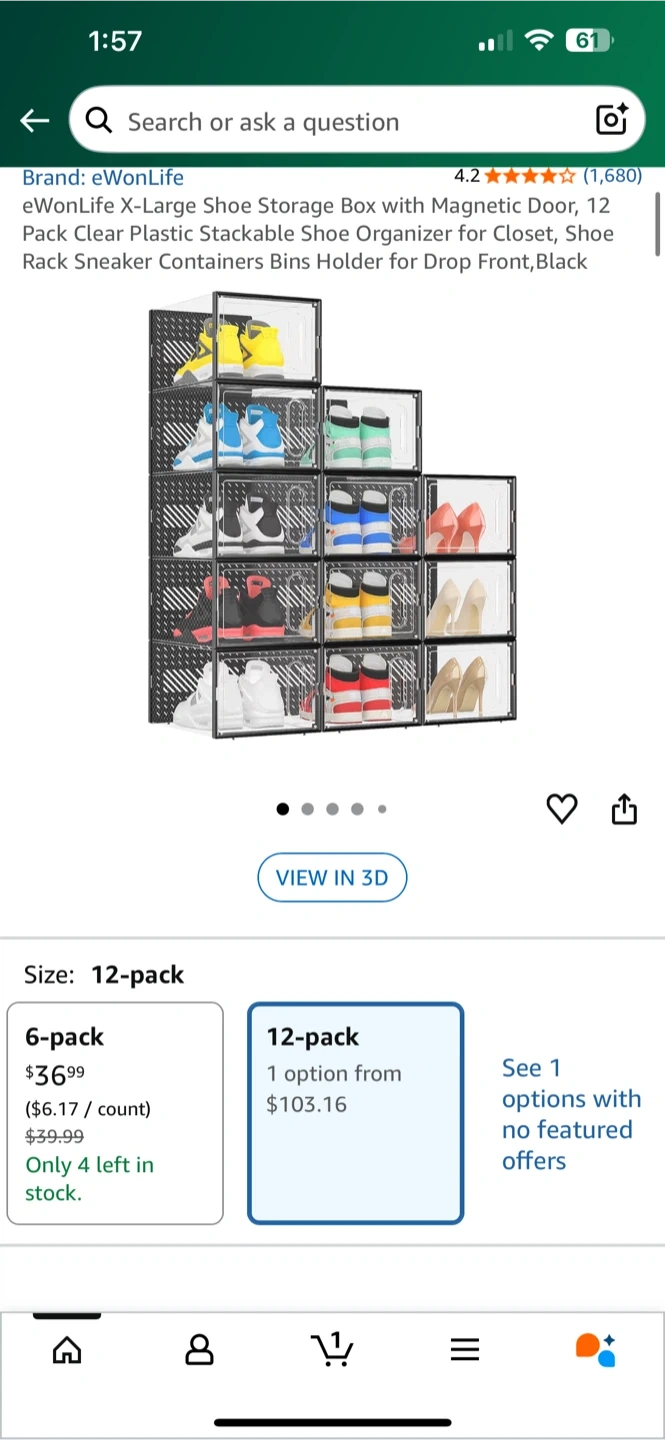Open the account profile tab

(200, 1350)
